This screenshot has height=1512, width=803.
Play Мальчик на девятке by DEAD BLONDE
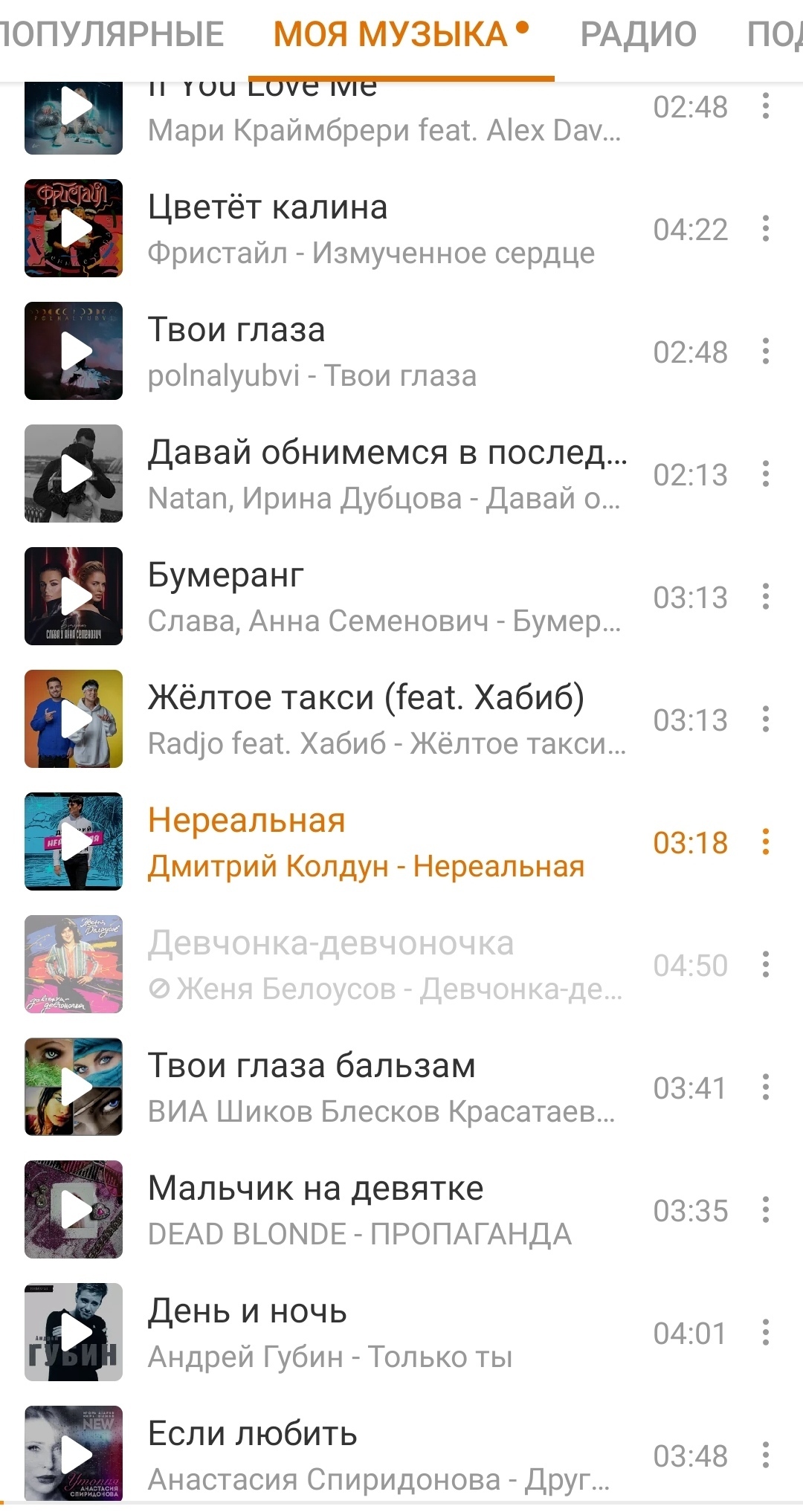[74, 1209]
